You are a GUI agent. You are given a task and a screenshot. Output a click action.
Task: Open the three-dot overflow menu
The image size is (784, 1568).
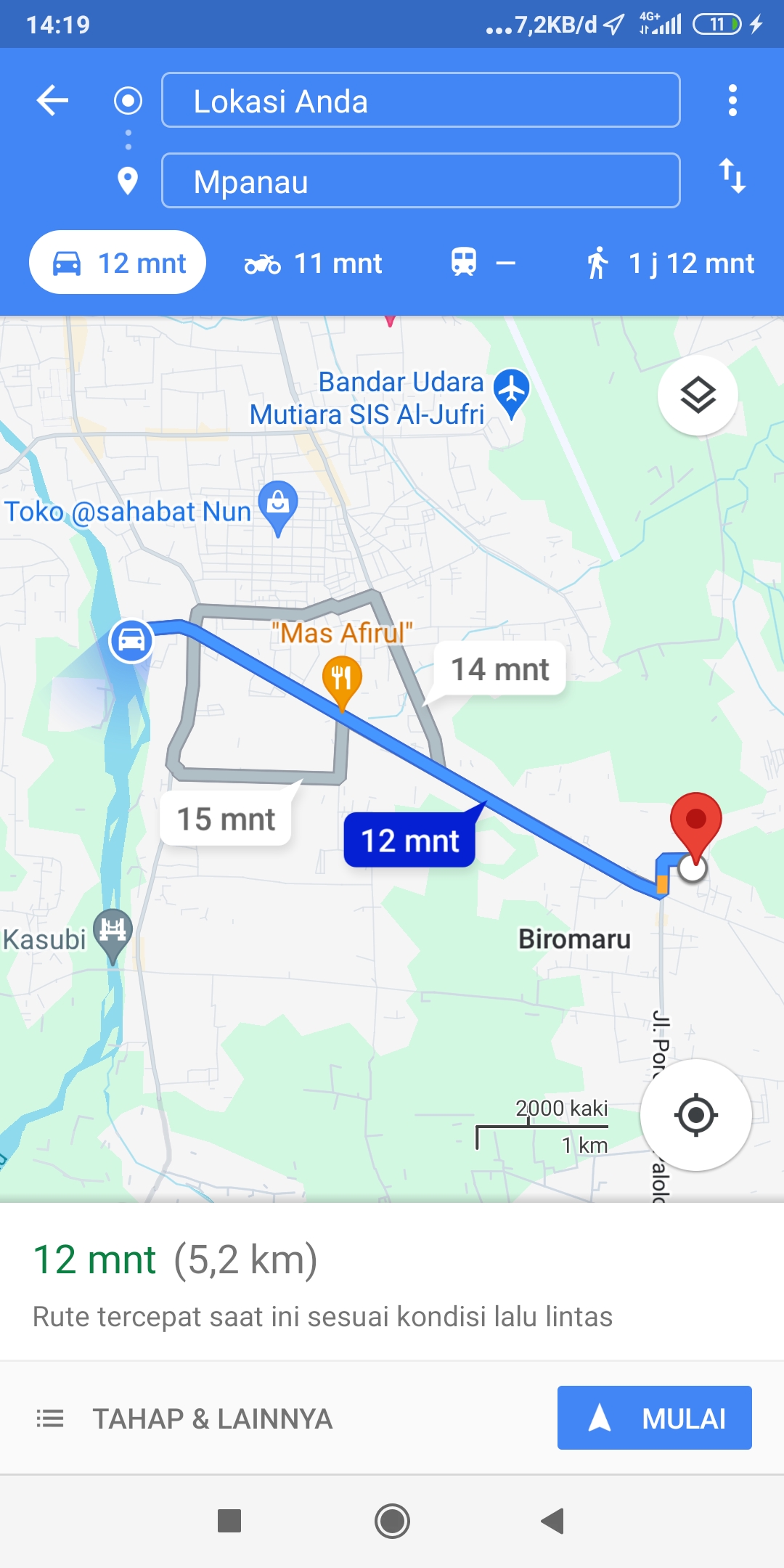(732, 100)
